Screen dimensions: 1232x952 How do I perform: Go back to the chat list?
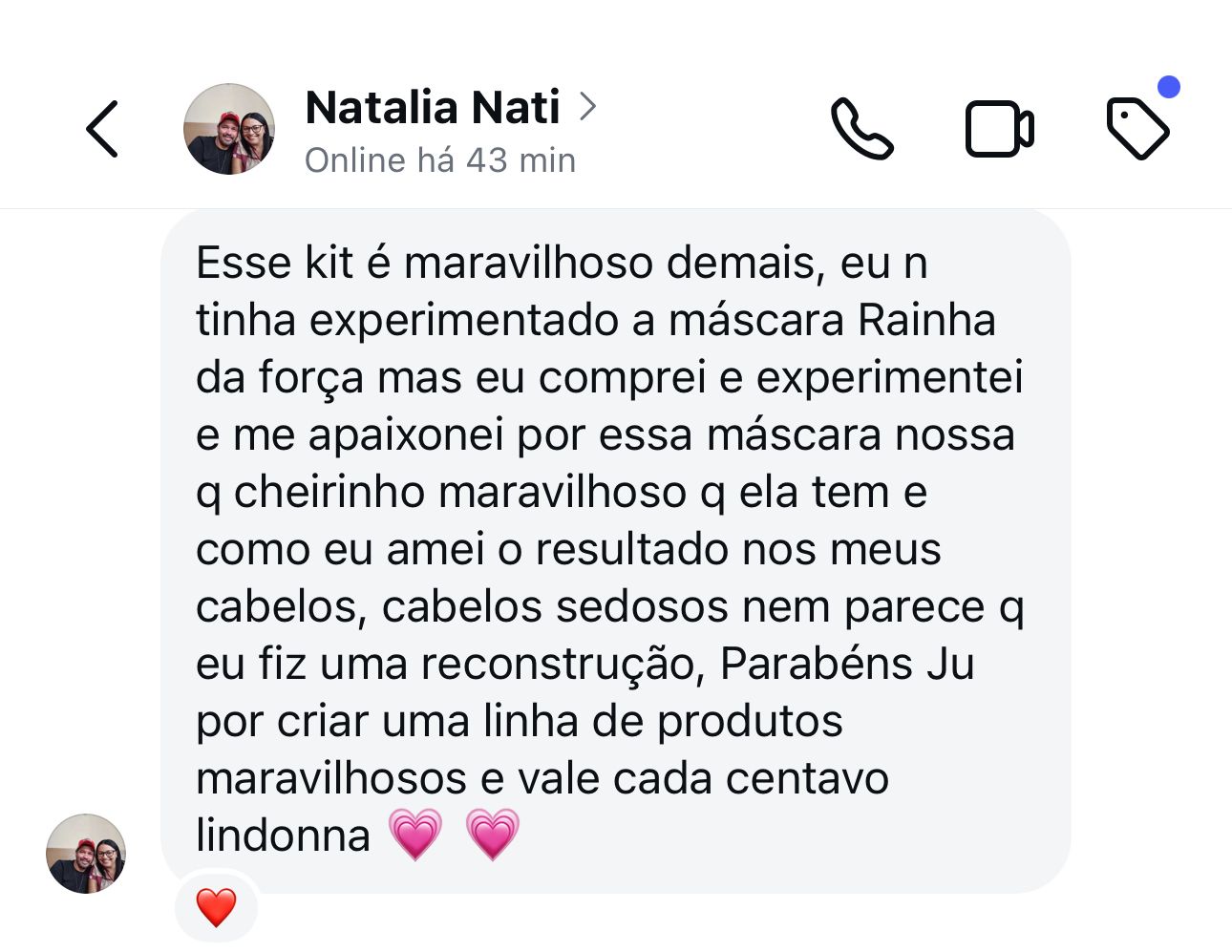pyautogui.click(x=102, y=129)
